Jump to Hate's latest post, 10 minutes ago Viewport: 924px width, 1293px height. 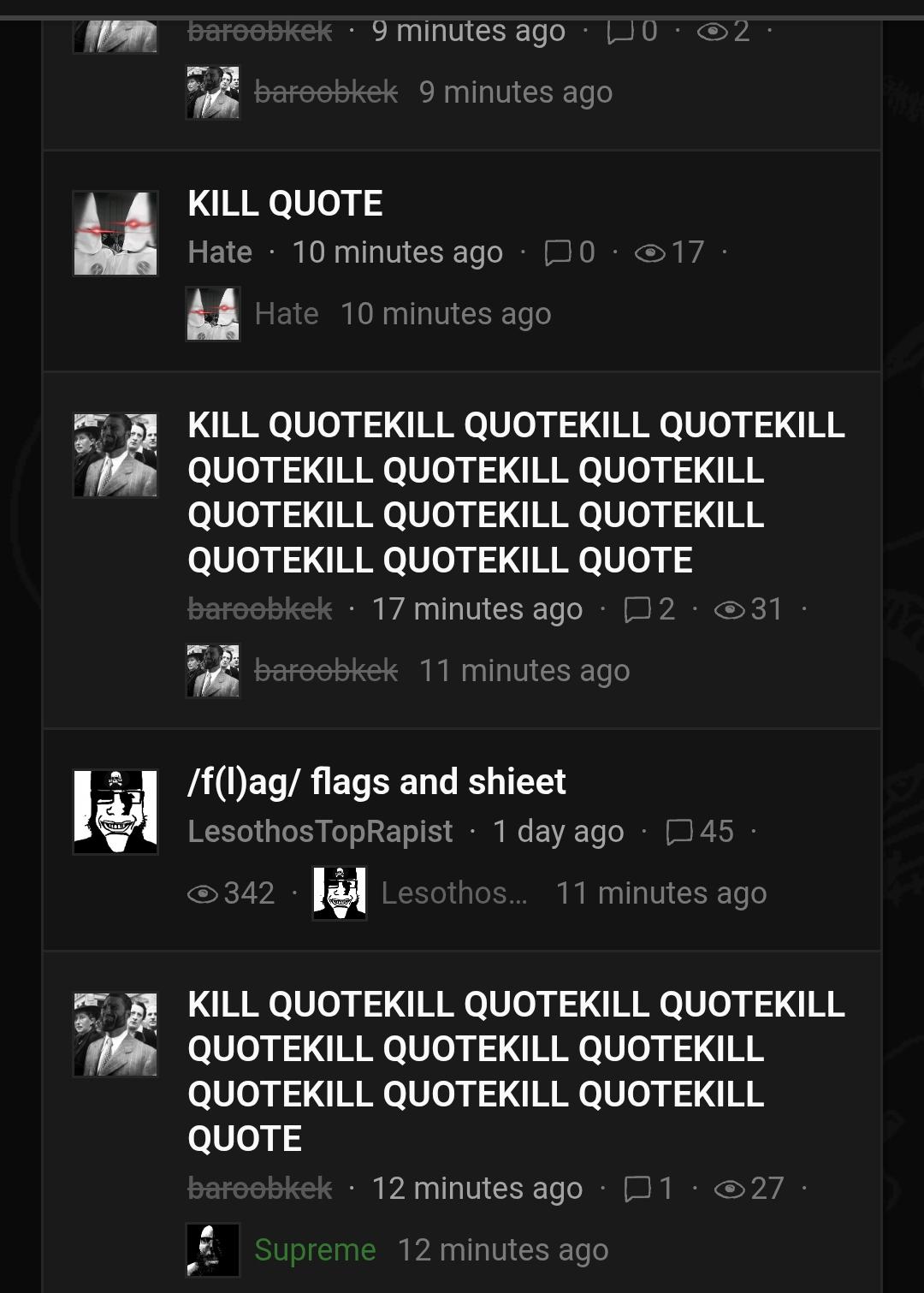coord(445,314)
